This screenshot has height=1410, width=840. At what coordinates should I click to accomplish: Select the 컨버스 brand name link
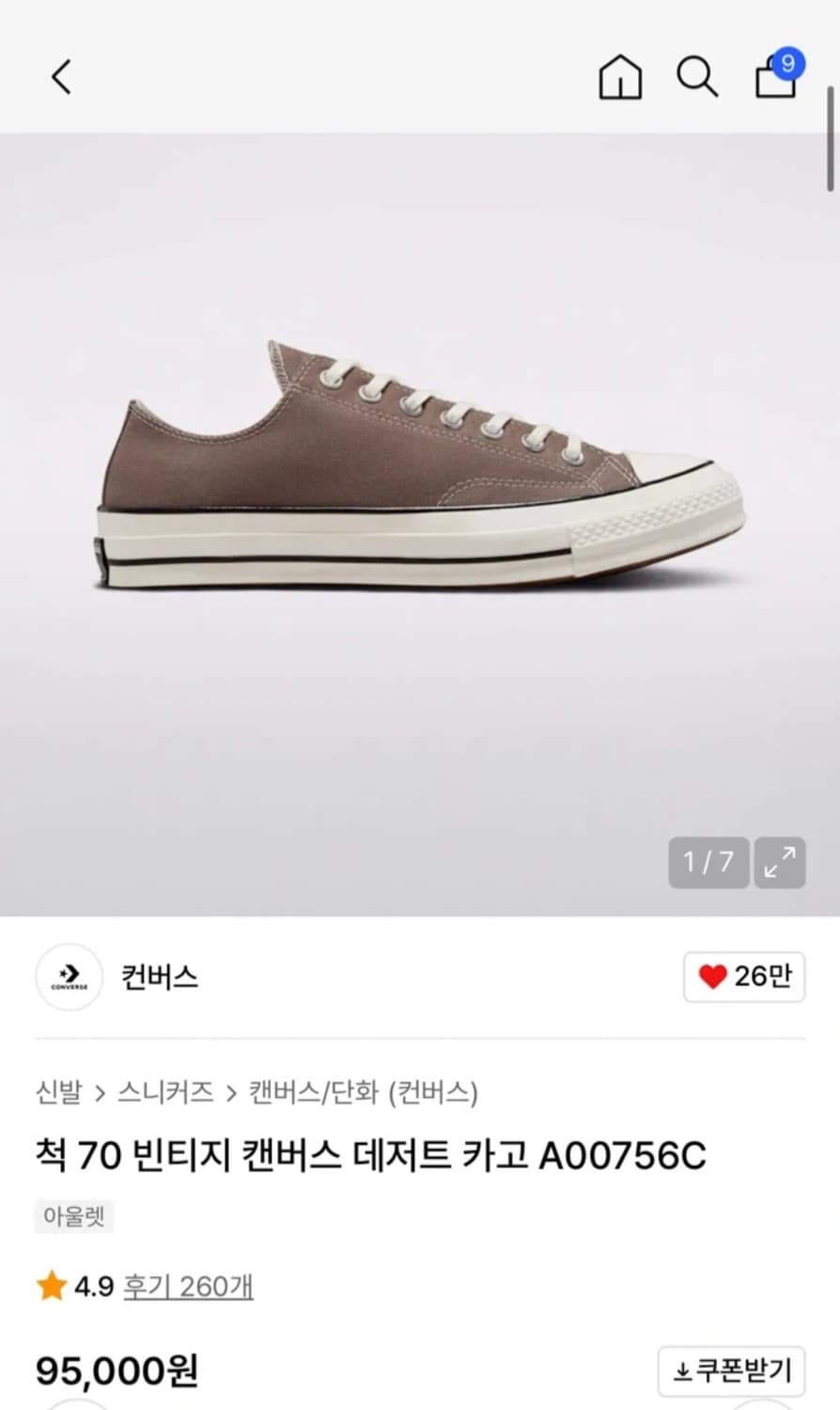coord(158,978)
